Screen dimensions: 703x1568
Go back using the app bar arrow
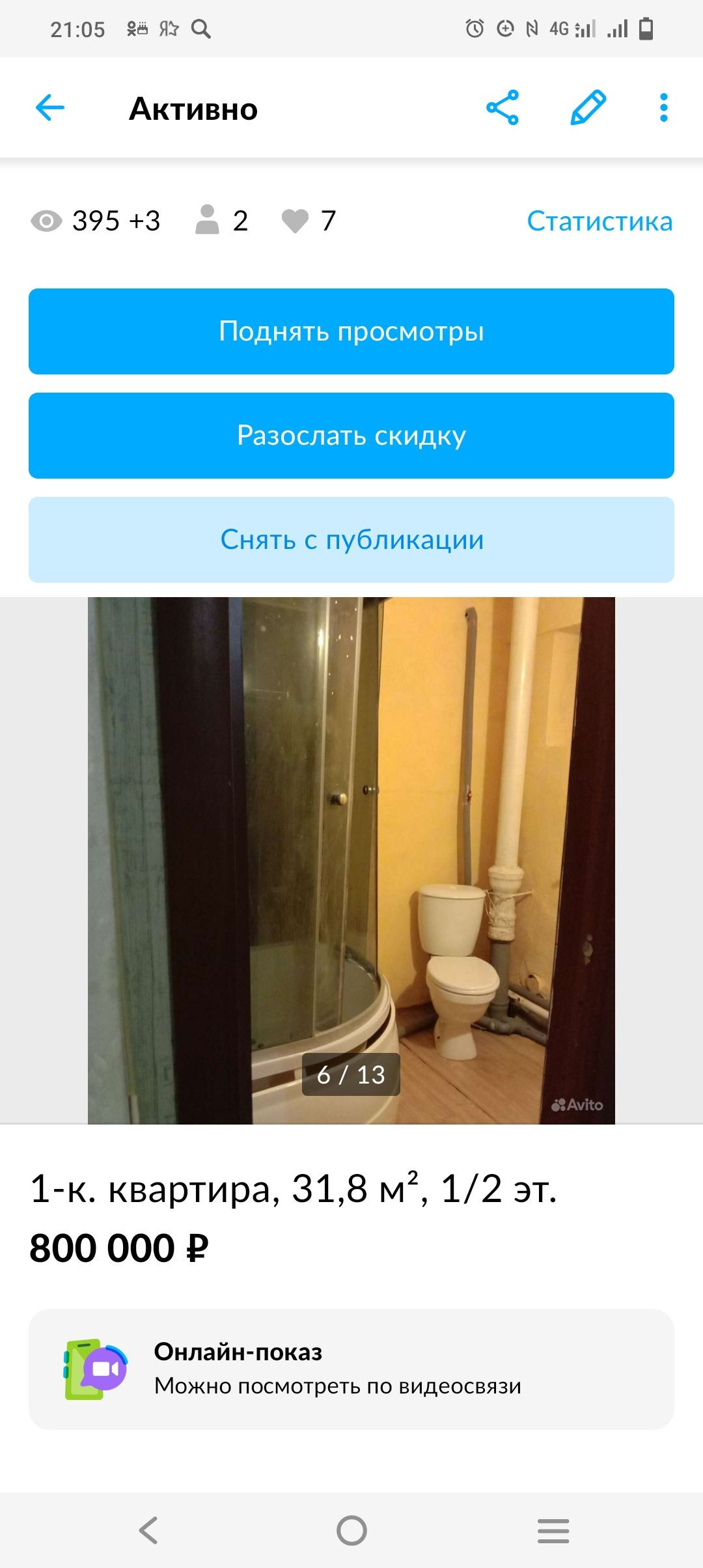click(50, 108)
